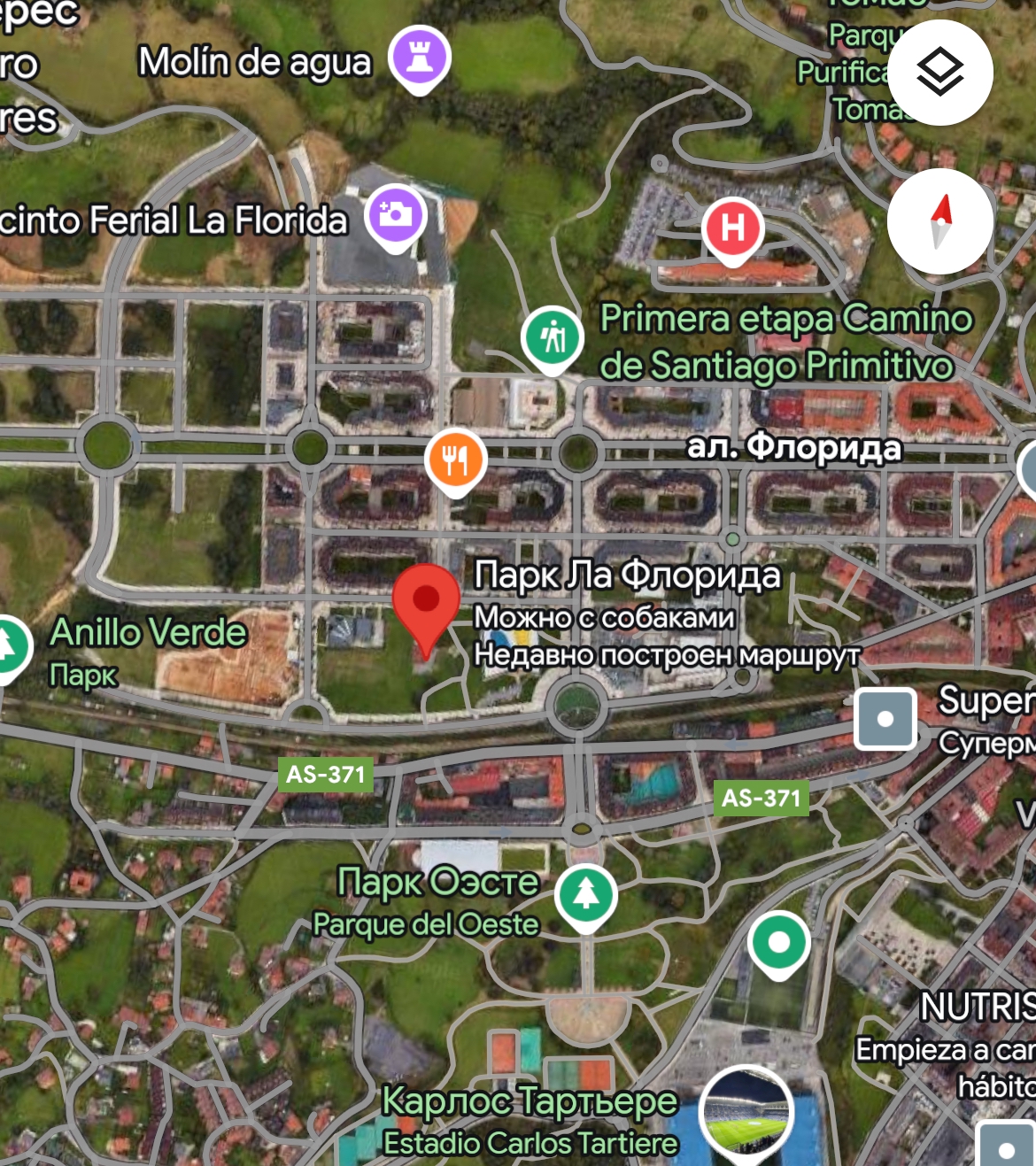Select the Molín de agua landmark pin
Screen dimensions: 1036x1166
click(421, 58)
